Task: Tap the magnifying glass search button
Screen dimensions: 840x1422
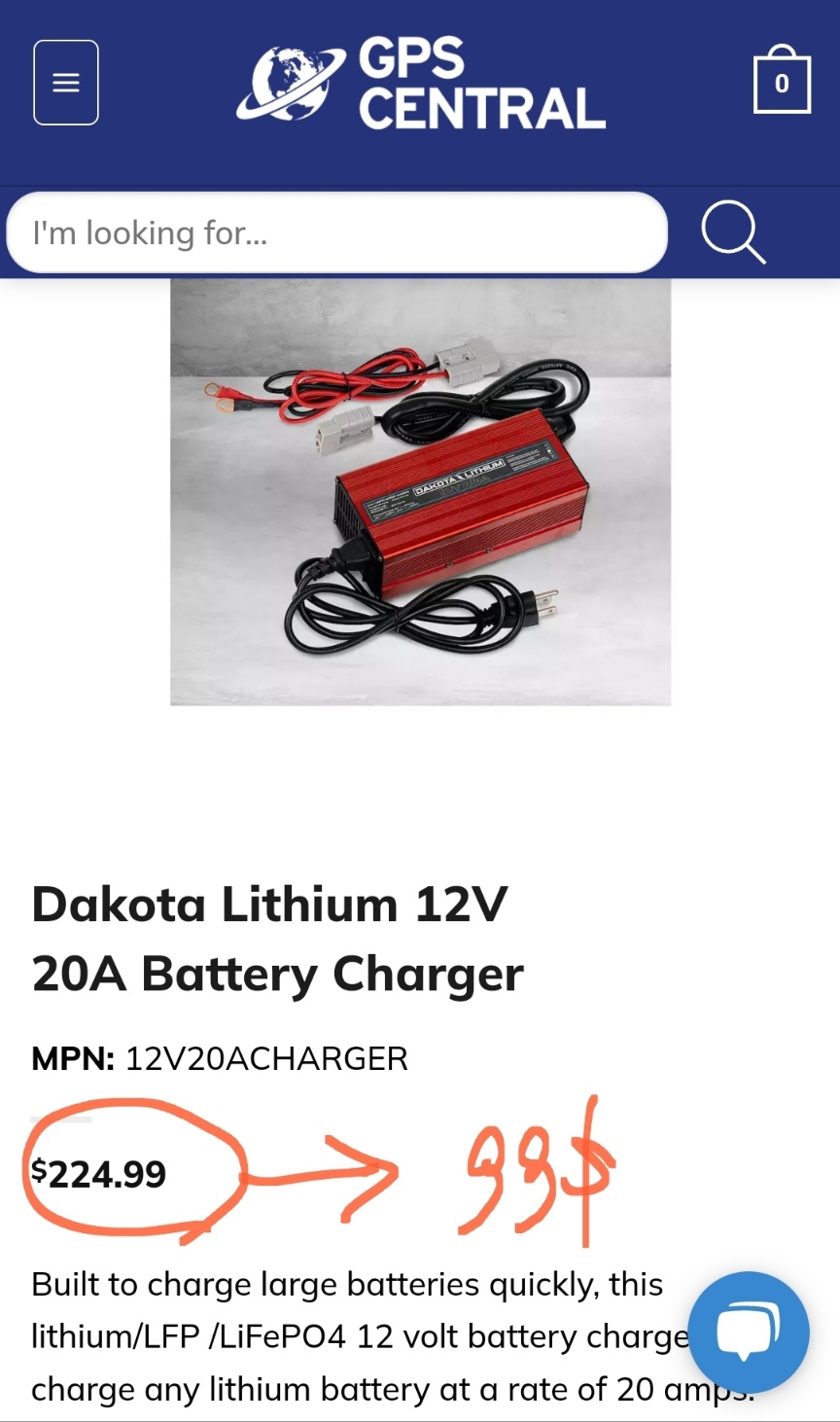Action: click(x=733, y=232)
